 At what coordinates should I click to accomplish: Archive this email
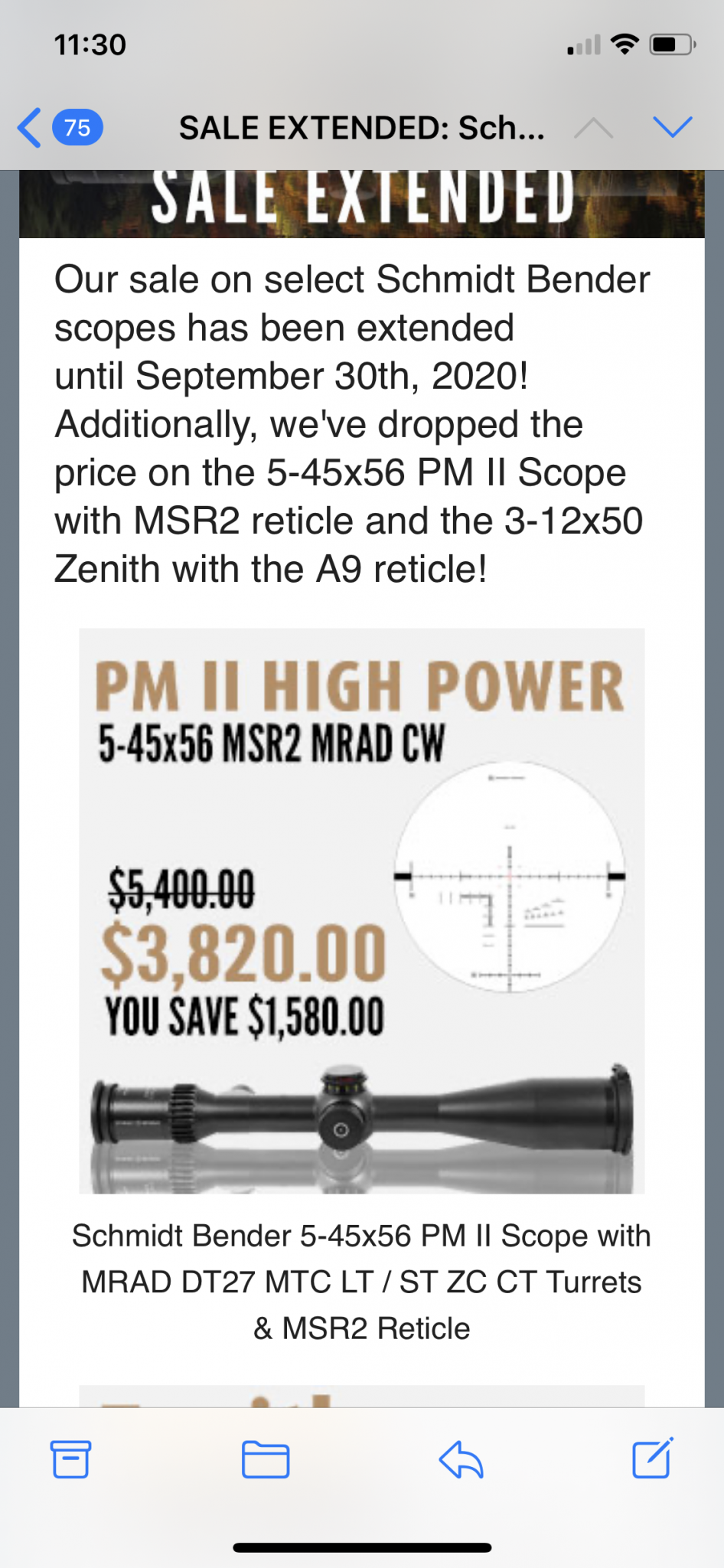tap(70, 1459)
